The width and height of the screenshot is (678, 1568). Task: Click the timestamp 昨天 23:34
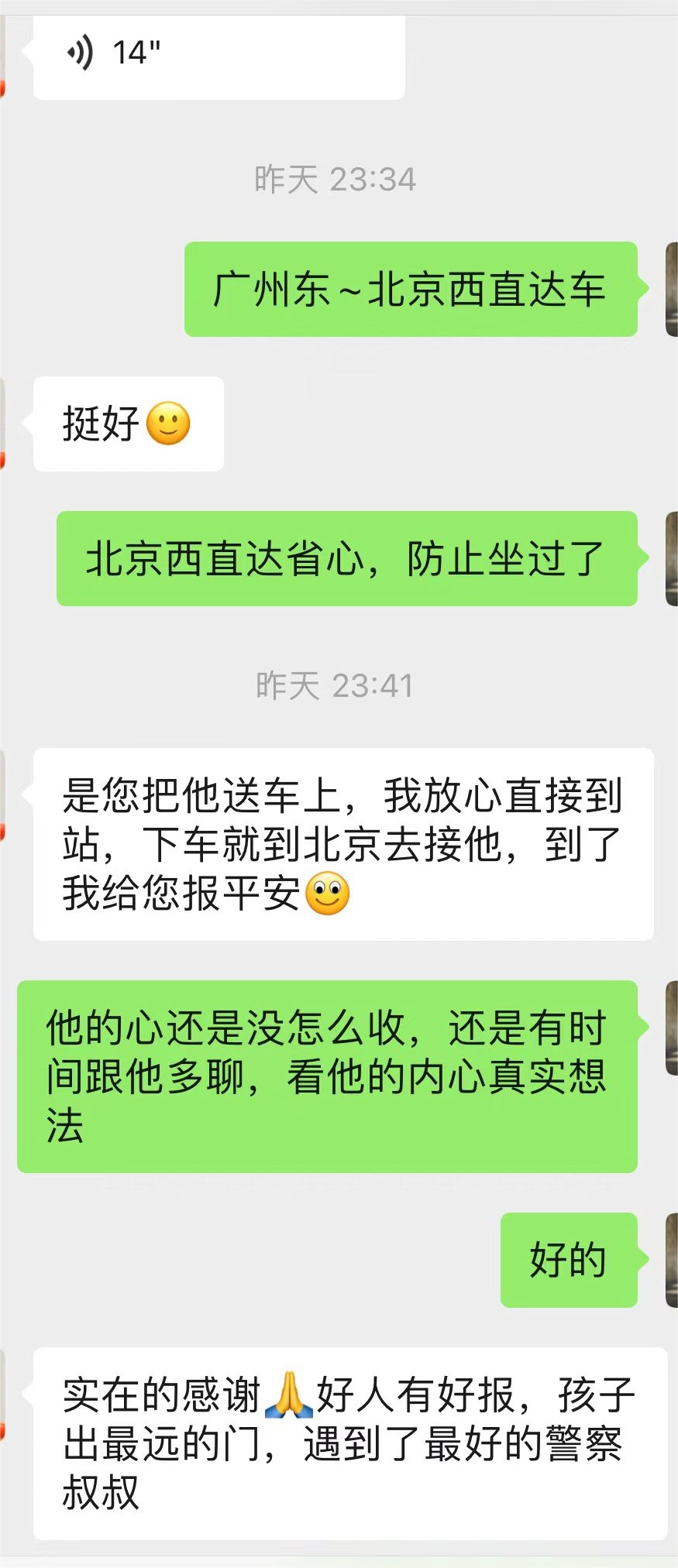[x=335, y=180]
